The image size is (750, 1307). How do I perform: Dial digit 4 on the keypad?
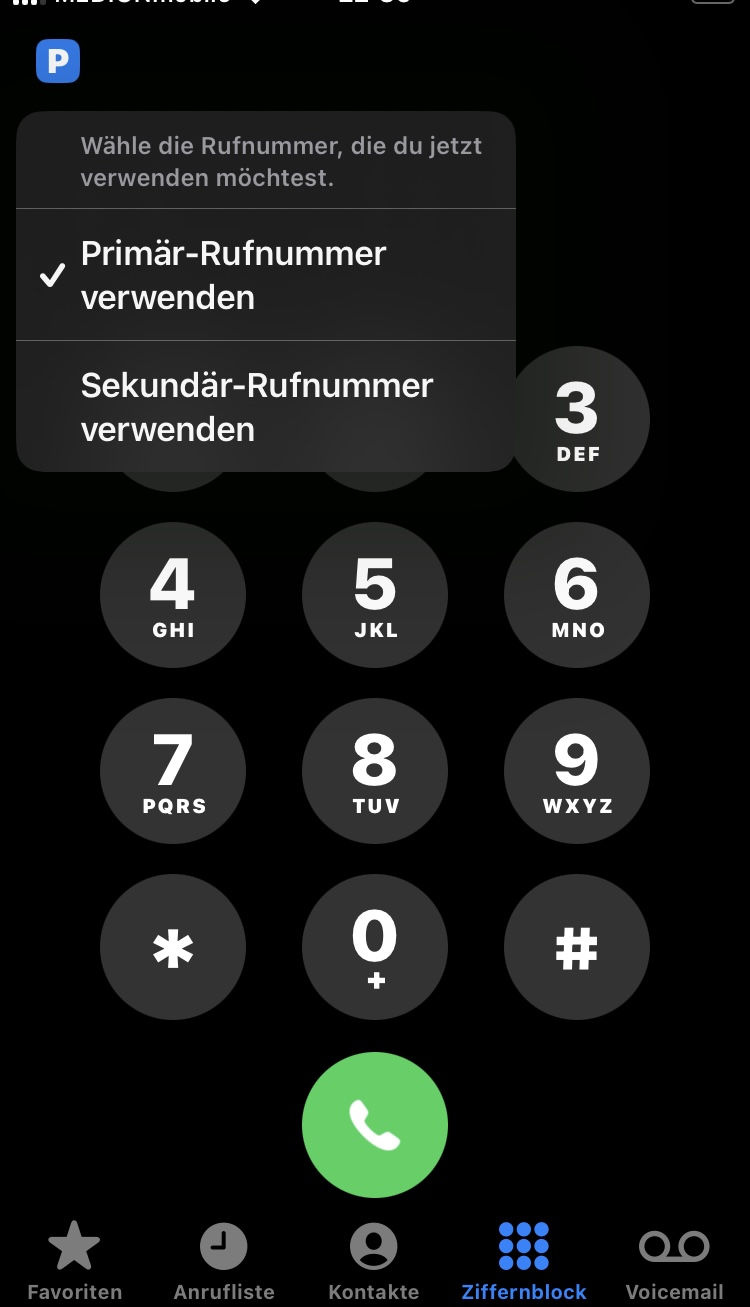coord(173,595)
